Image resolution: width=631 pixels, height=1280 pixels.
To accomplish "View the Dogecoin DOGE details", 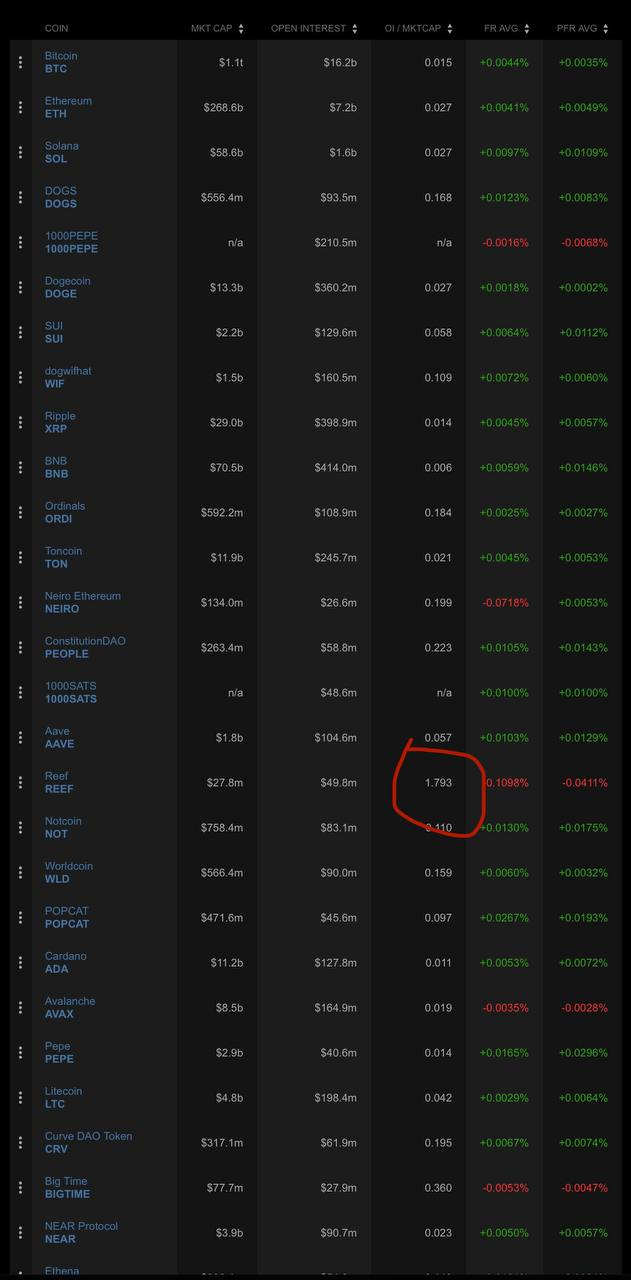I will pyautogui.click(x=67, y=288).
